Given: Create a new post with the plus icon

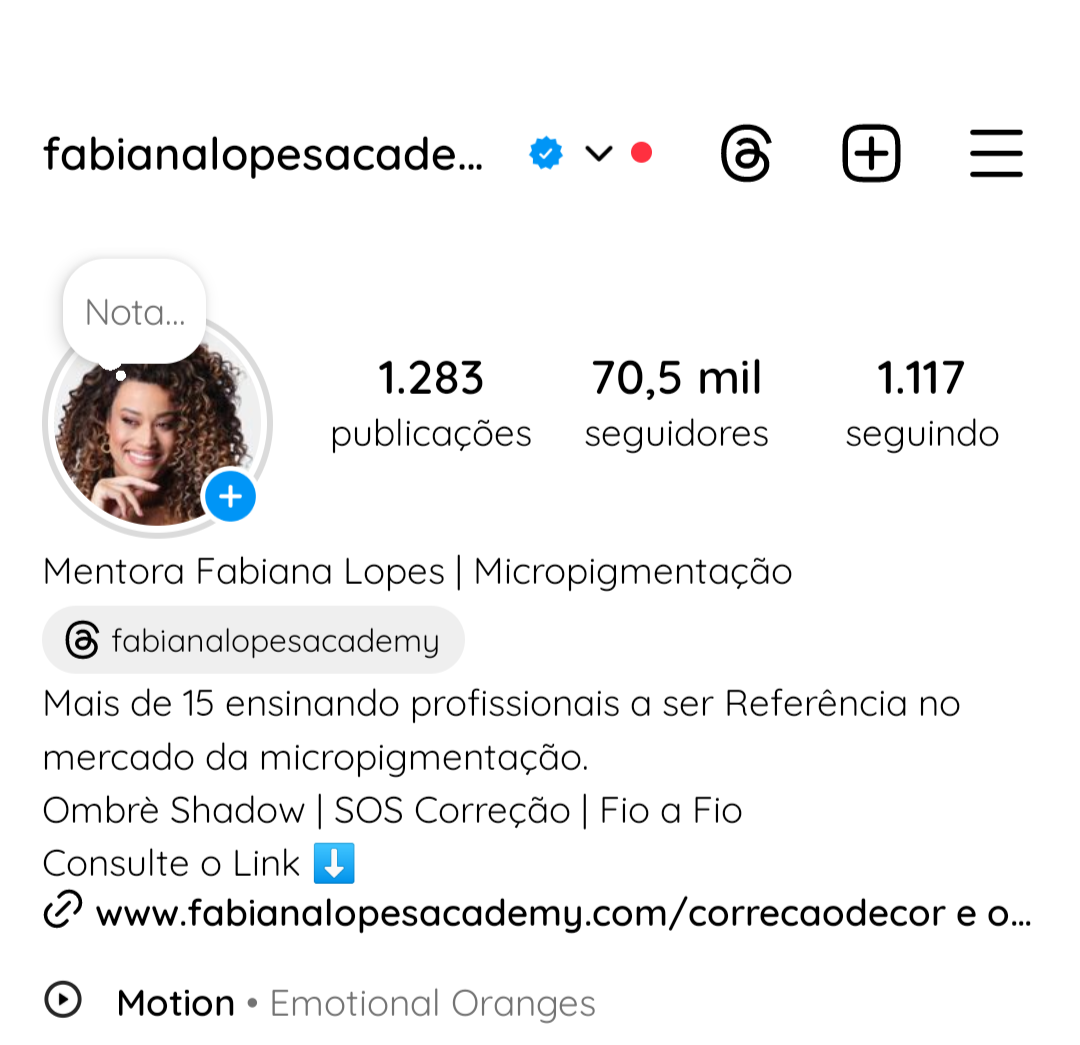Looking at the screenshot, I should coord(871,154).
